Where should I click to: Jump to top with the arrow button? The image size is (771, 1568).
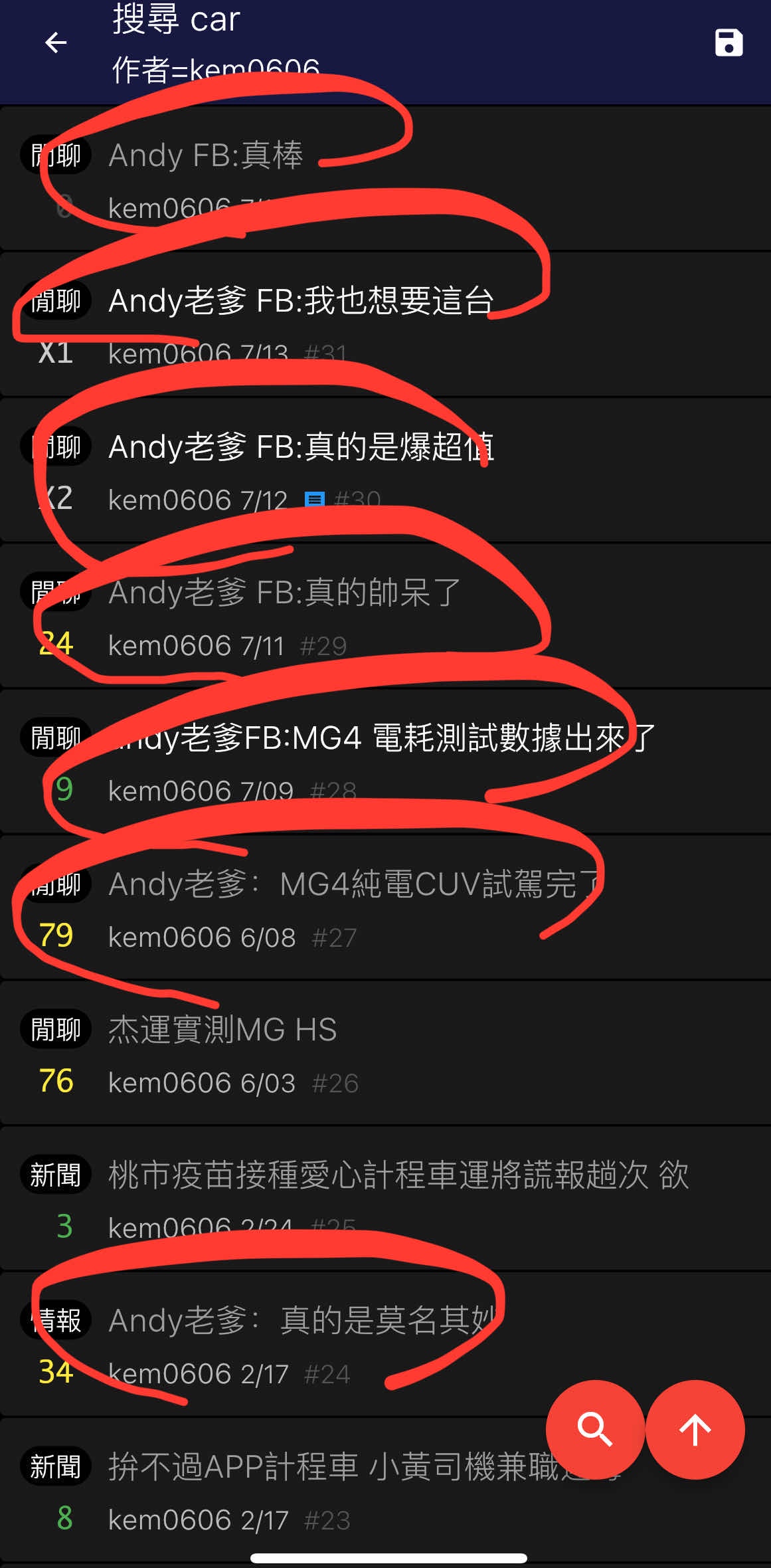pyautogui.click(x=695, y=1429)
